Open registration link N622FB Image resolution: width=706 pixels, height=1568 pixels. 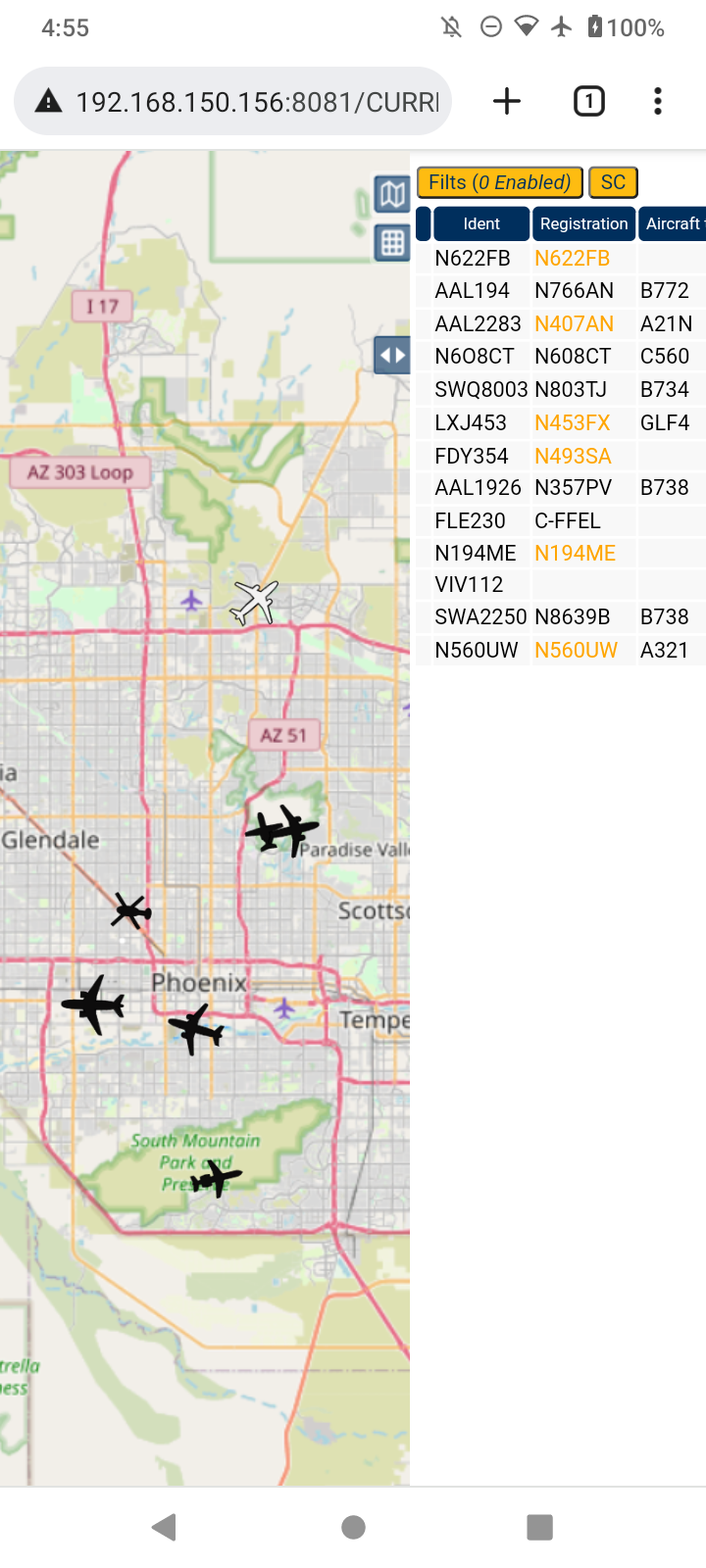coord(573,259)
